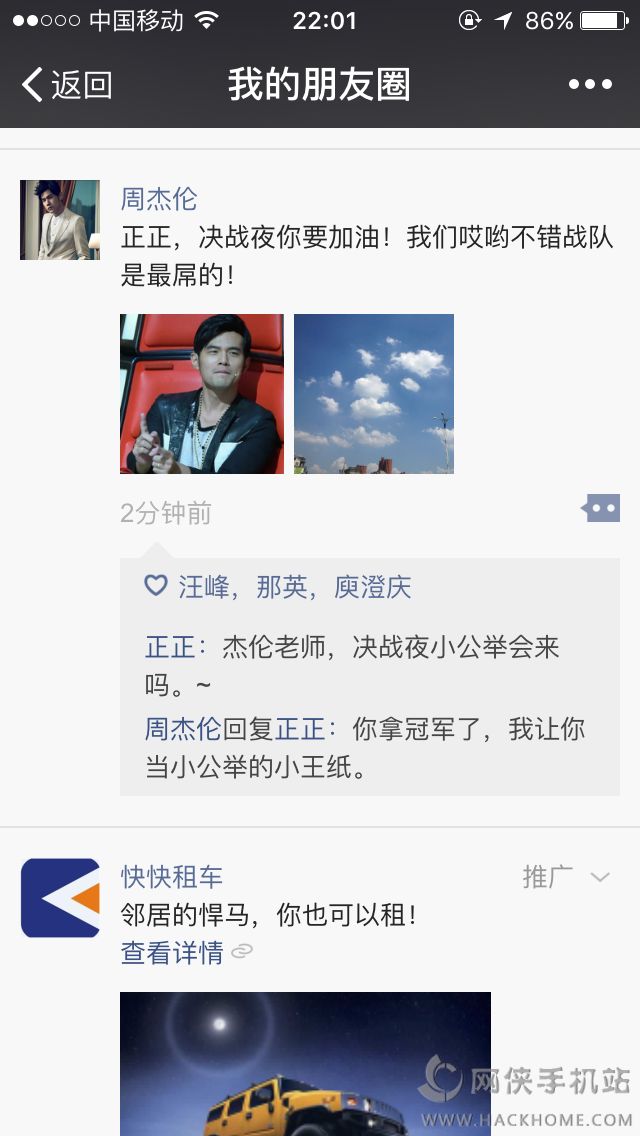The image size is (640, 1136).
Task: Open the three-dot overflow menu
Action: point(590,85)
